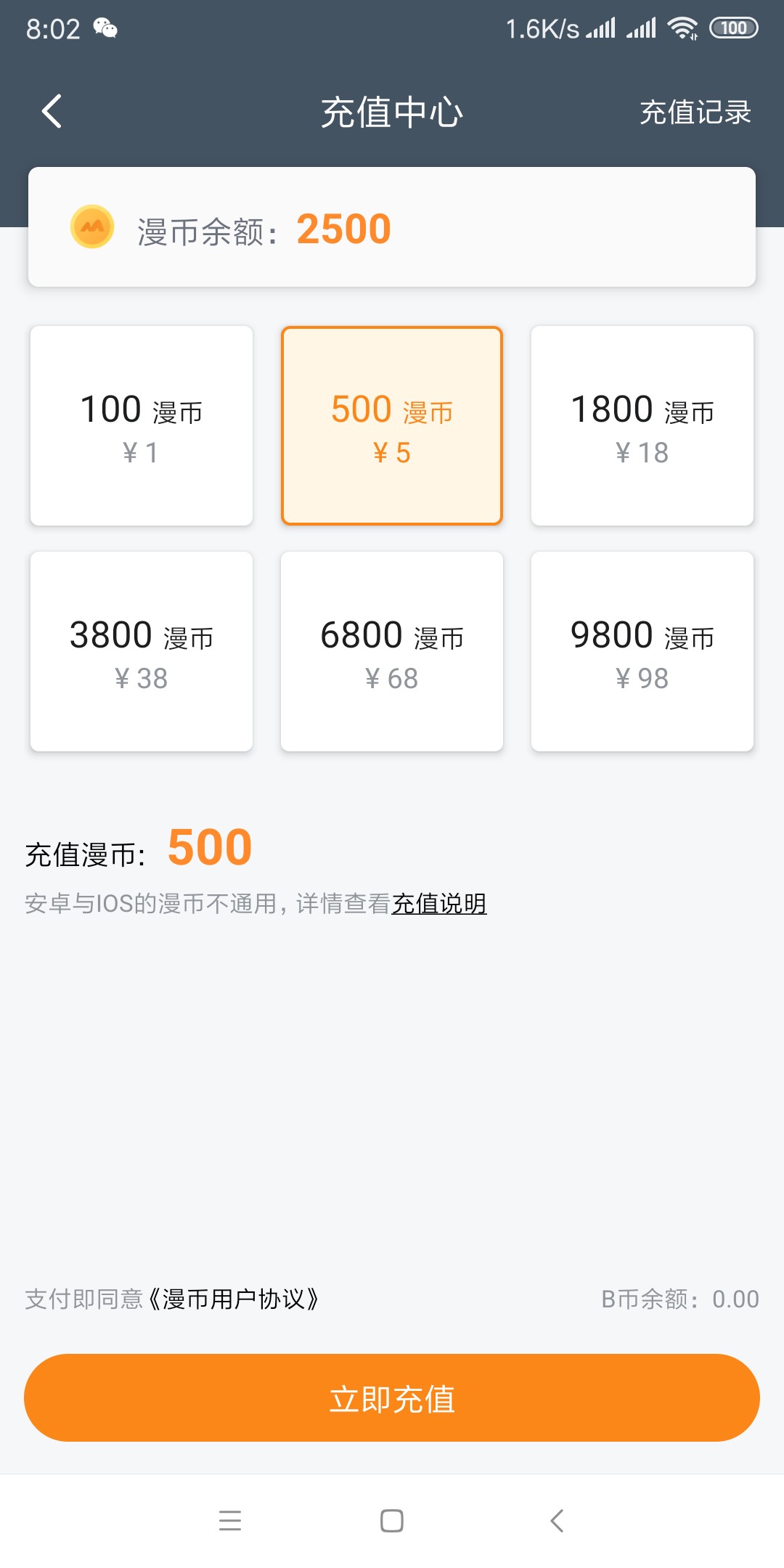Viewport: 784px width, 1568px height.
Task: Choose the 500 漫币 option
Action: point(392,426)
